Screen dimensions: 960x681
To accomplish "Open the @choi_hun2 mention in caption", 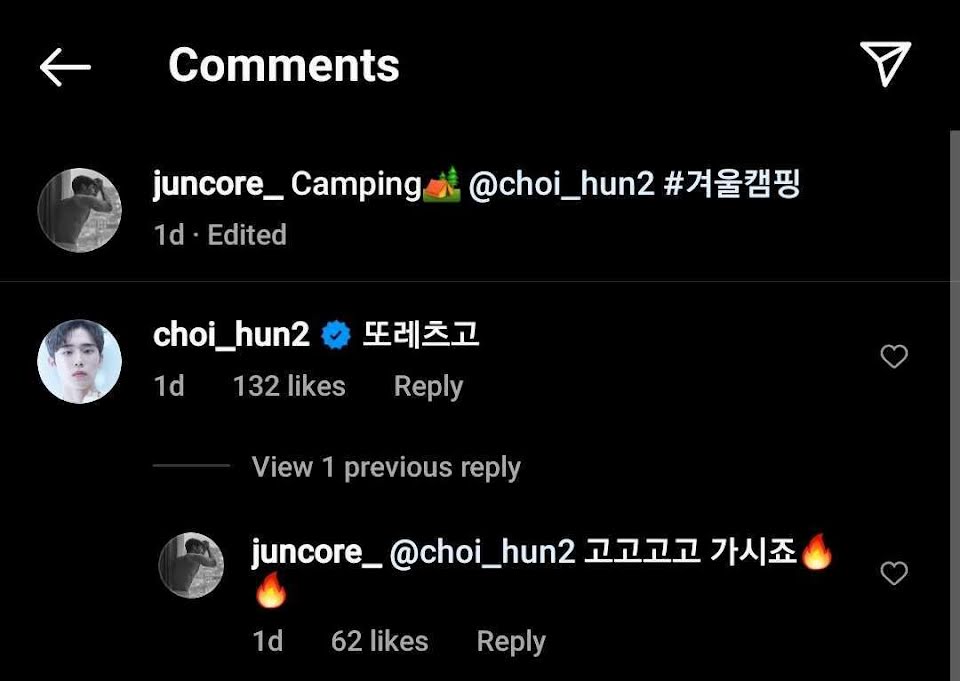I will pyautogui.click(x=561, y=186).
